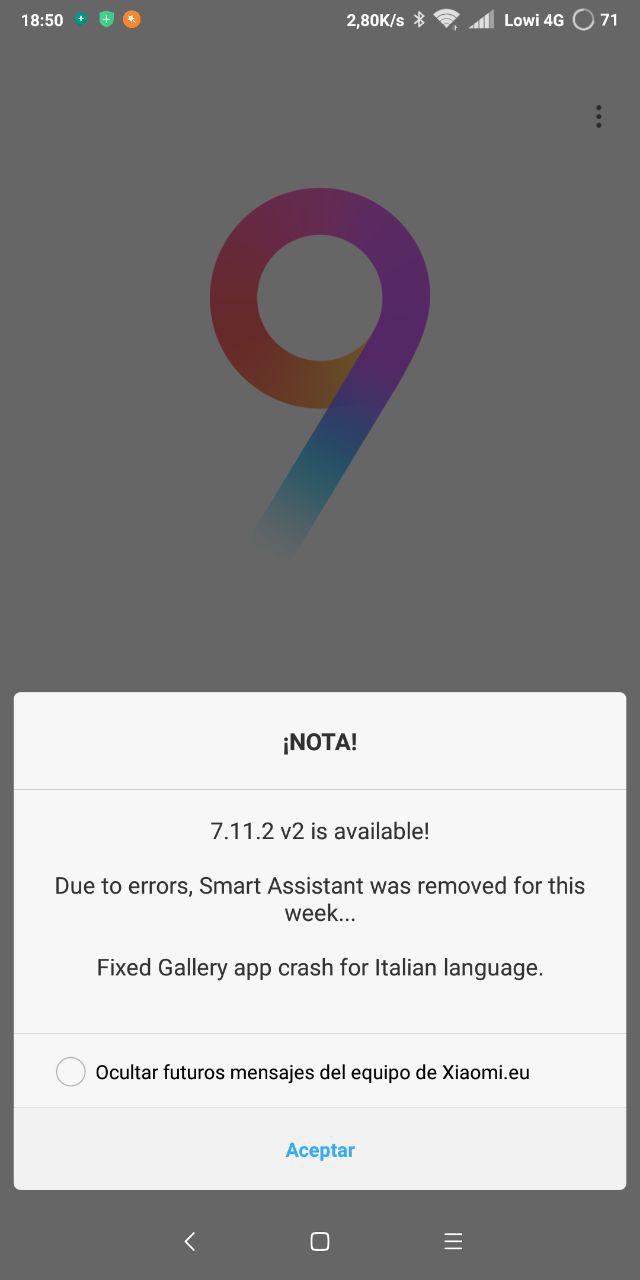Open recent apps menu button

pos(453,1242)
